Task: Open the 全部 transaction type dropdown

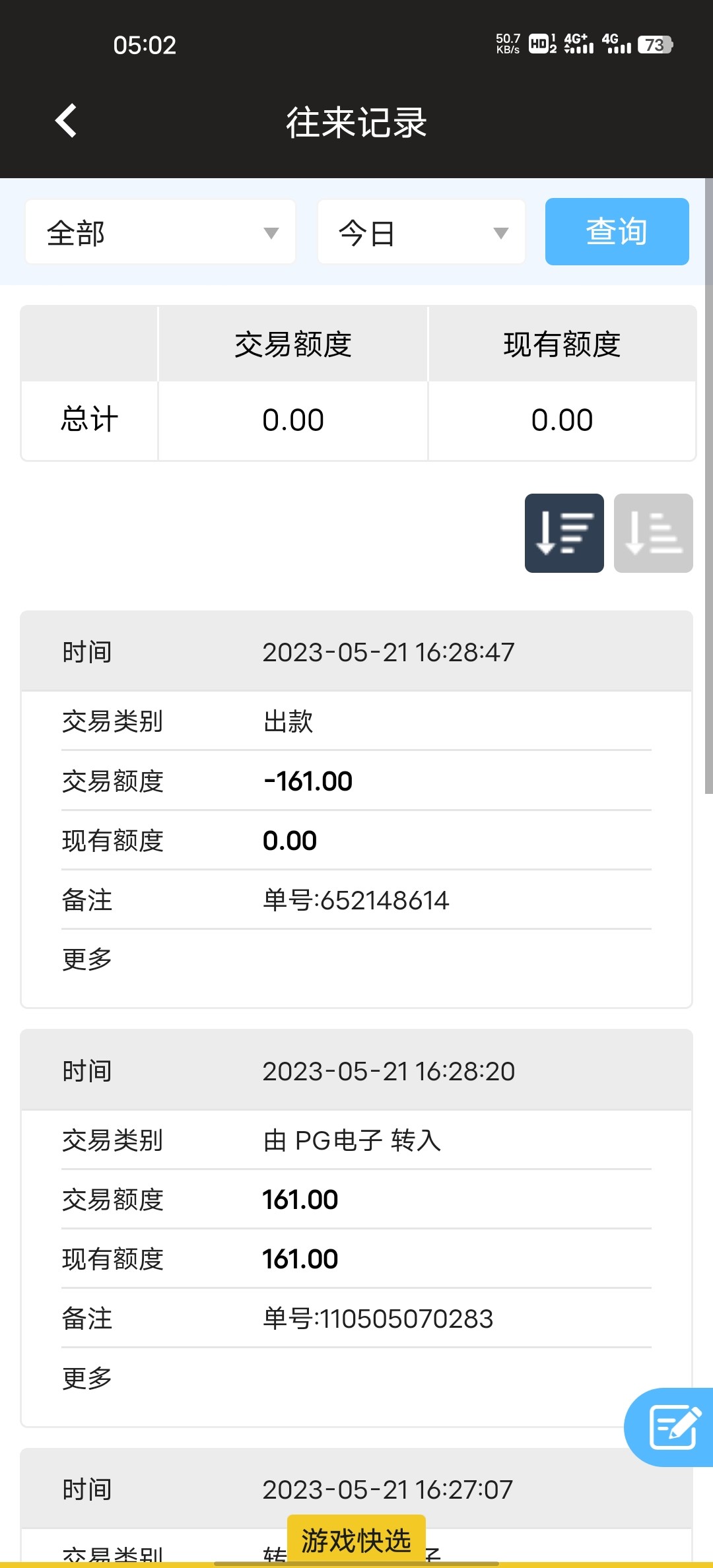Action: pyautogui.click(x=160, y=232)
